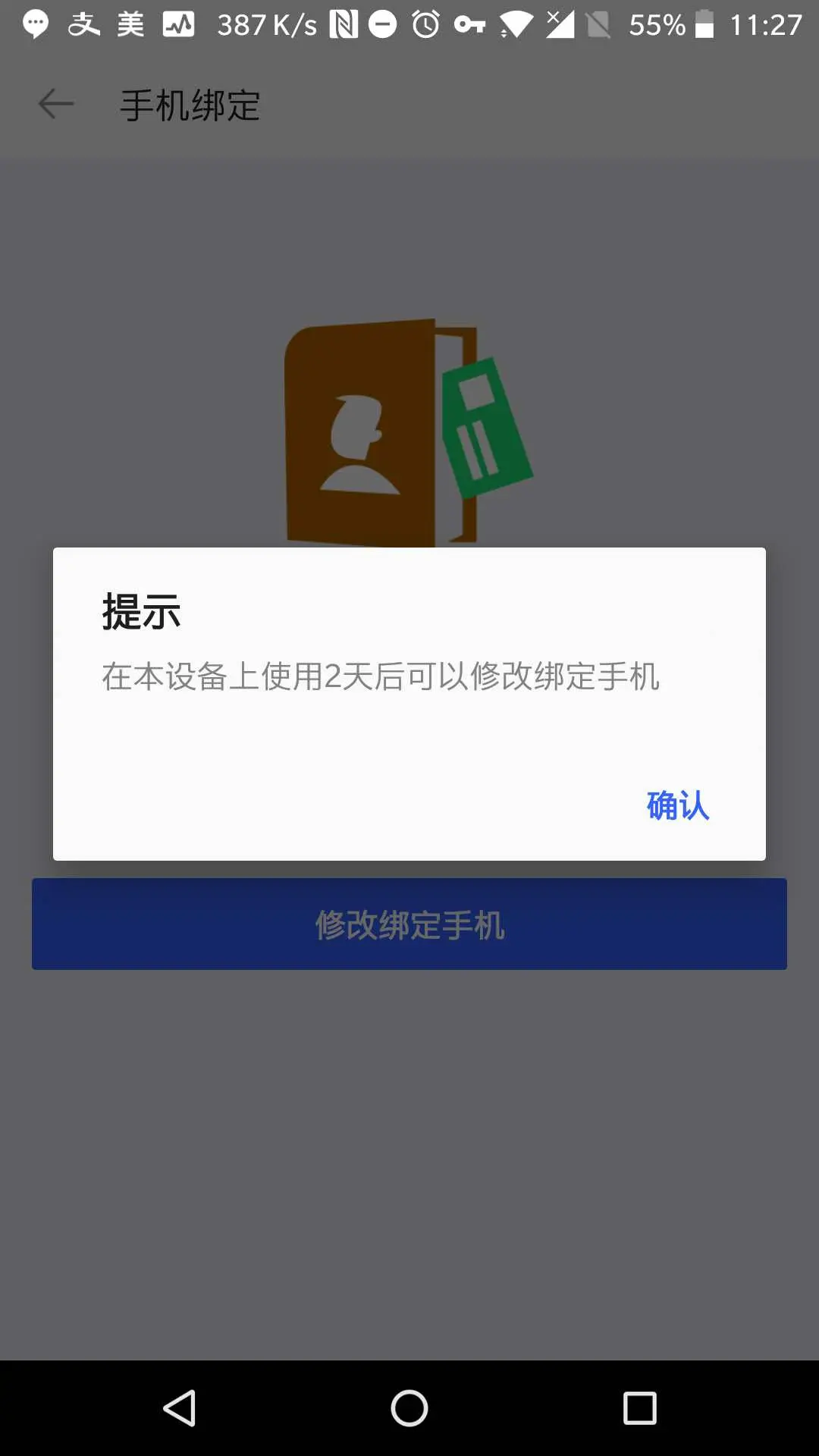
Task: Confirm the 提示 dialog with 确认
Action: pyautogui.click(x=677, y=805)
